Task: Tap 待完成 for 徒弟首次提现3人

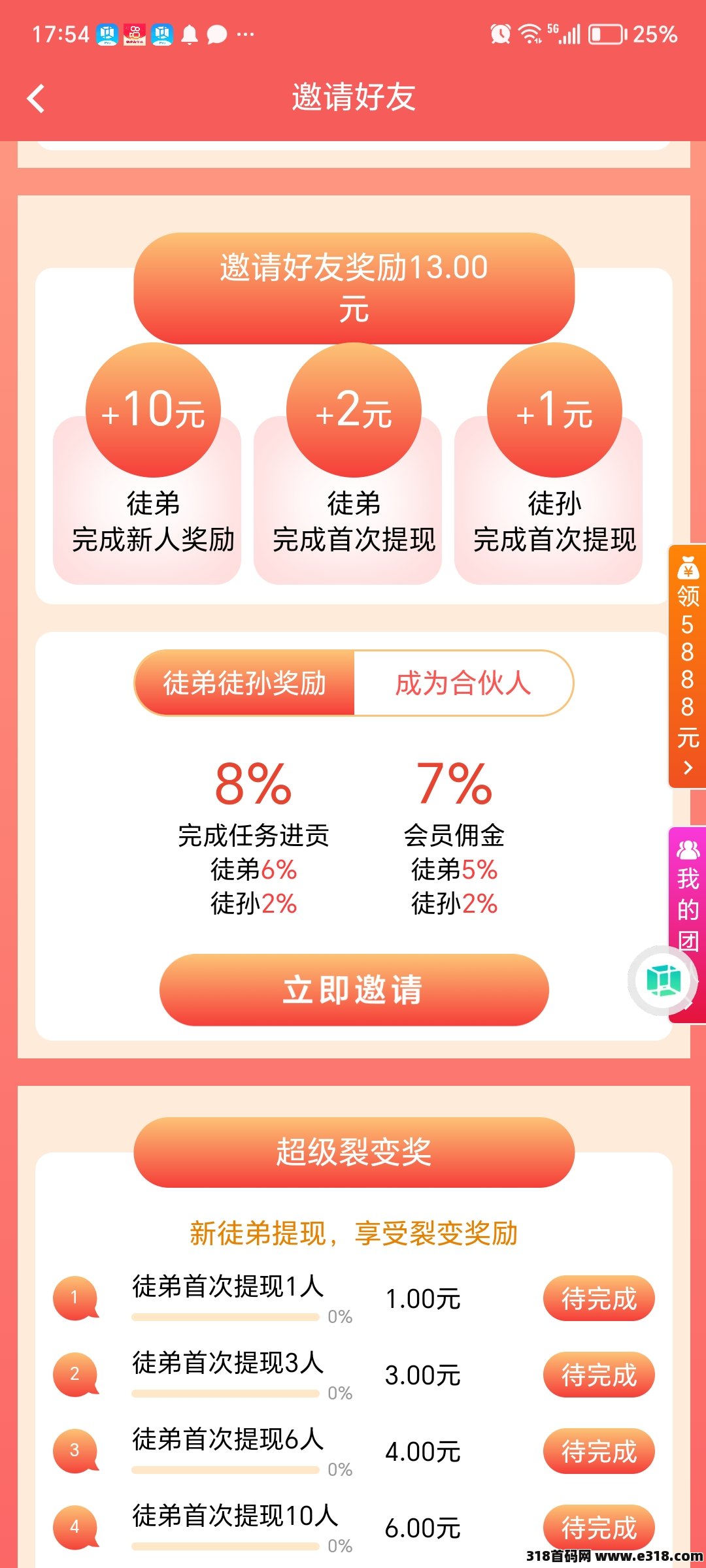Action: pos(598,1375)
